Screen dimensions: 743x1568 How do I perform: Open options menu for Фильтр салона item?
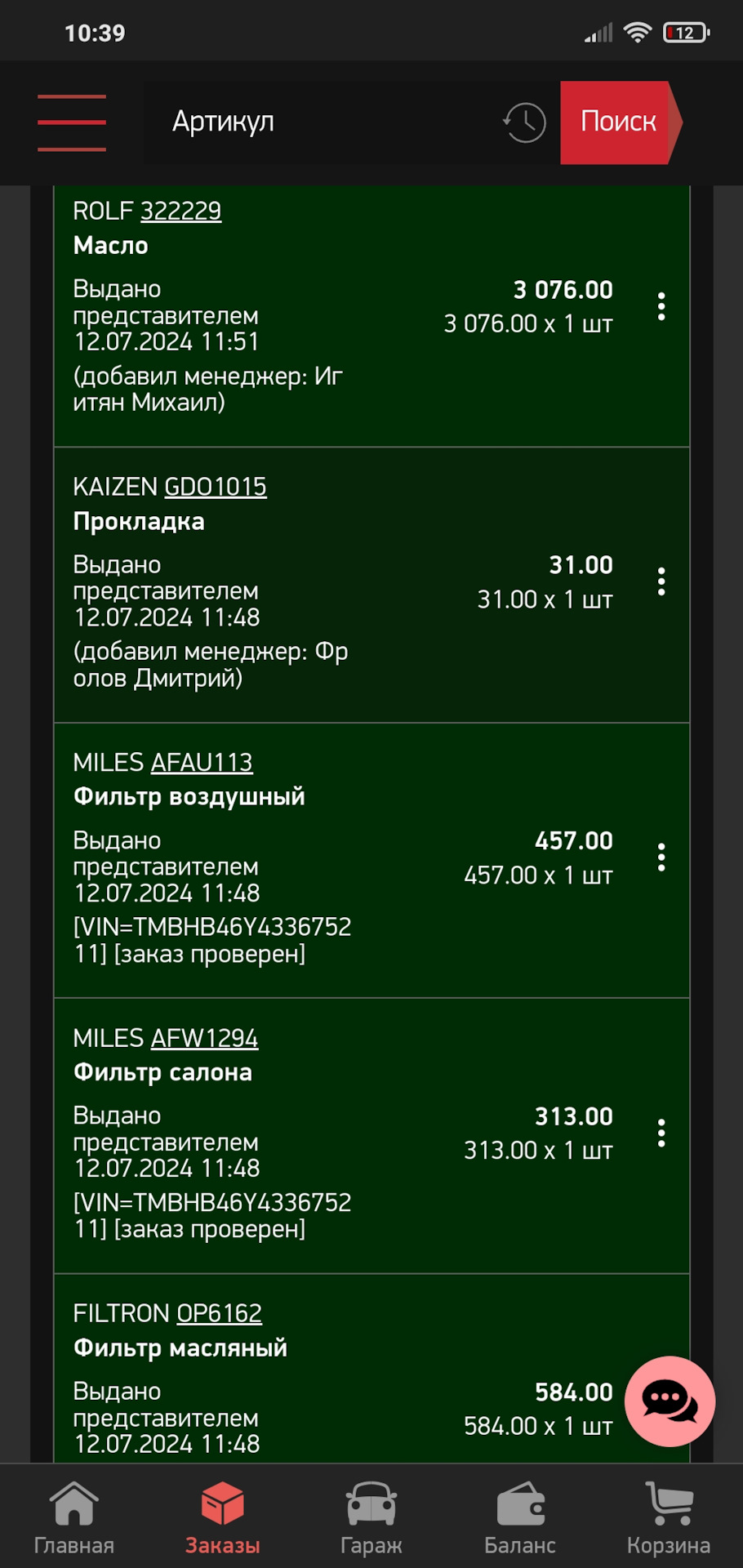click(661, 1133)
